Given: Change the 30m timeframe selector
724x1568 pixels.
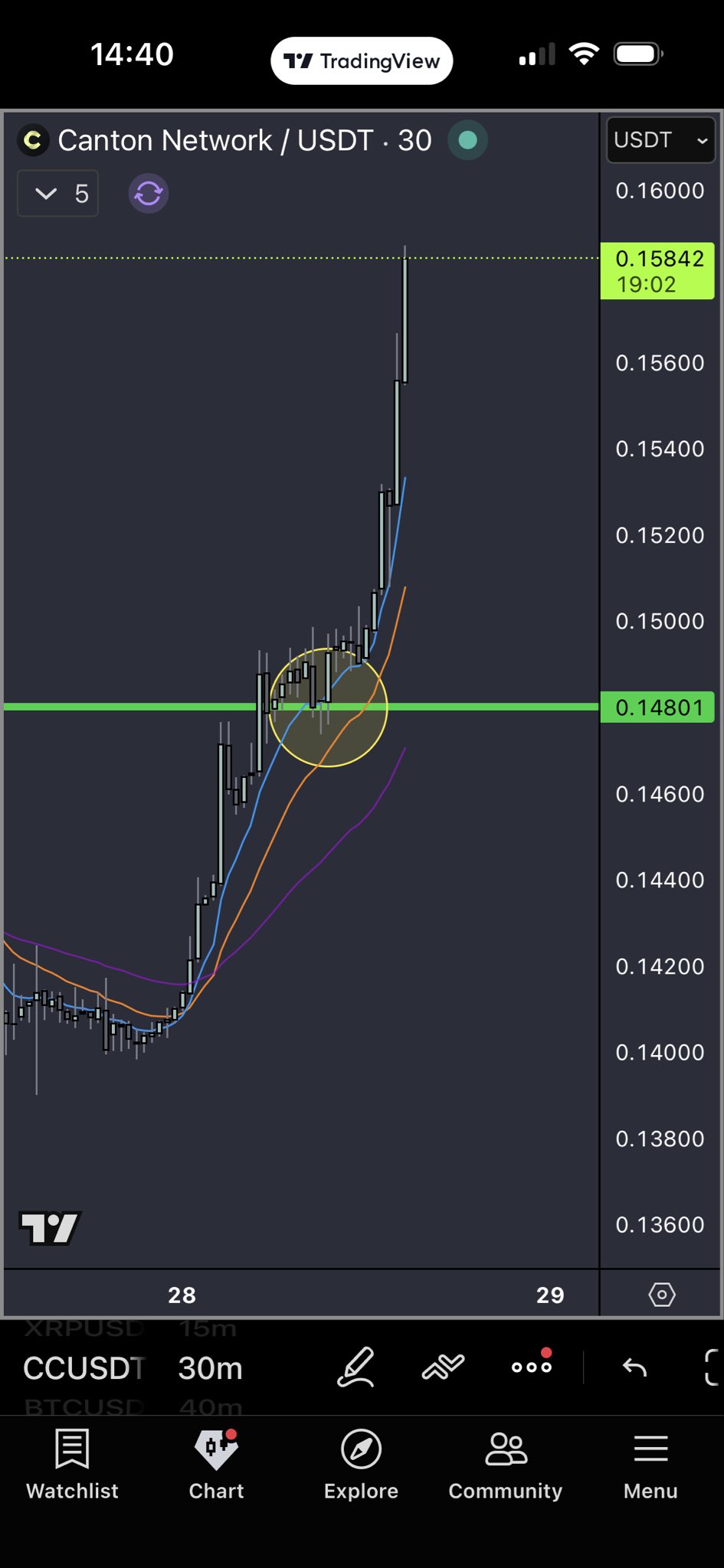Looking at the screenshot, I should coord(210,1368).
